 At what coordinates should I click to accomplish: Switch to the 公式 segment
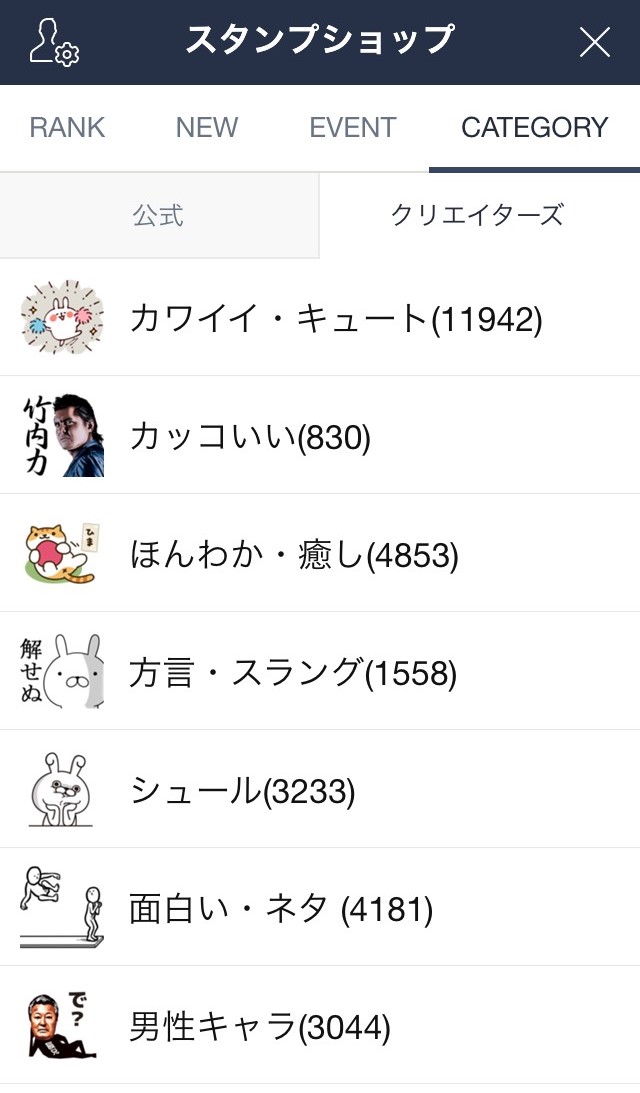[x=159, y=216]
